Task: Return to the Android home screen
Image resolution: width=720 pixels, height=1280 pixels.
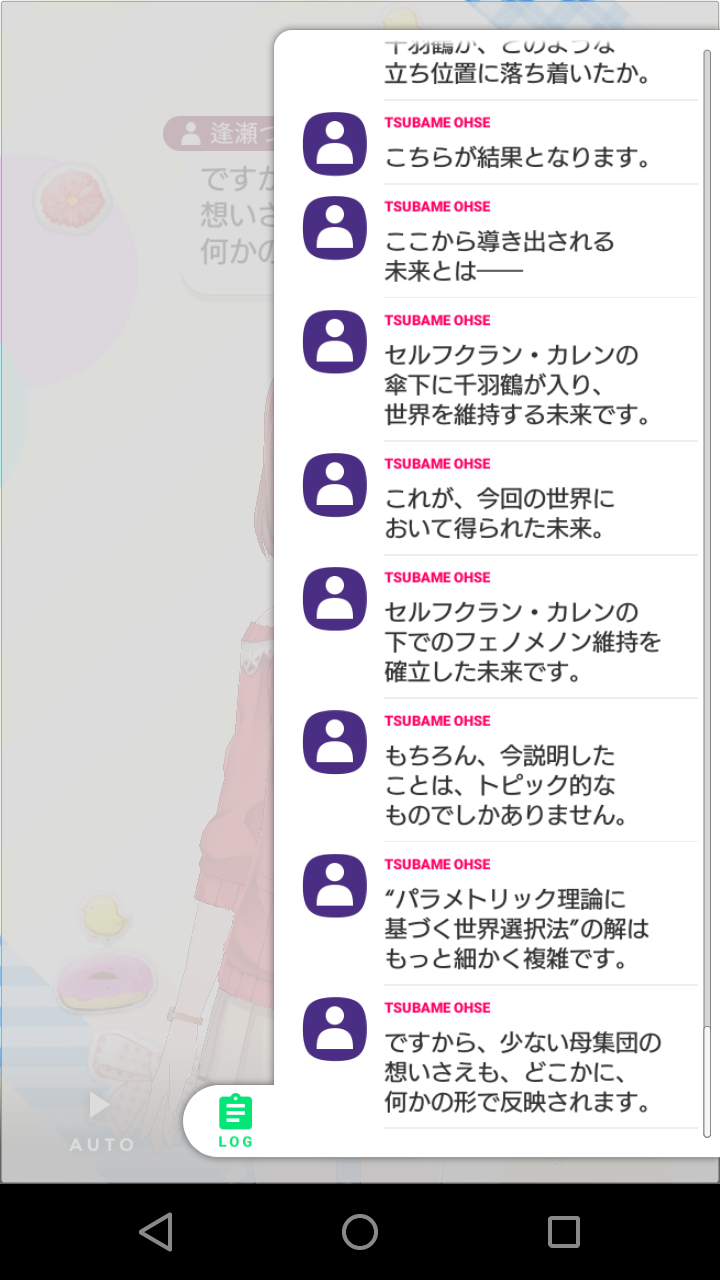Action: click(360, 1232)
